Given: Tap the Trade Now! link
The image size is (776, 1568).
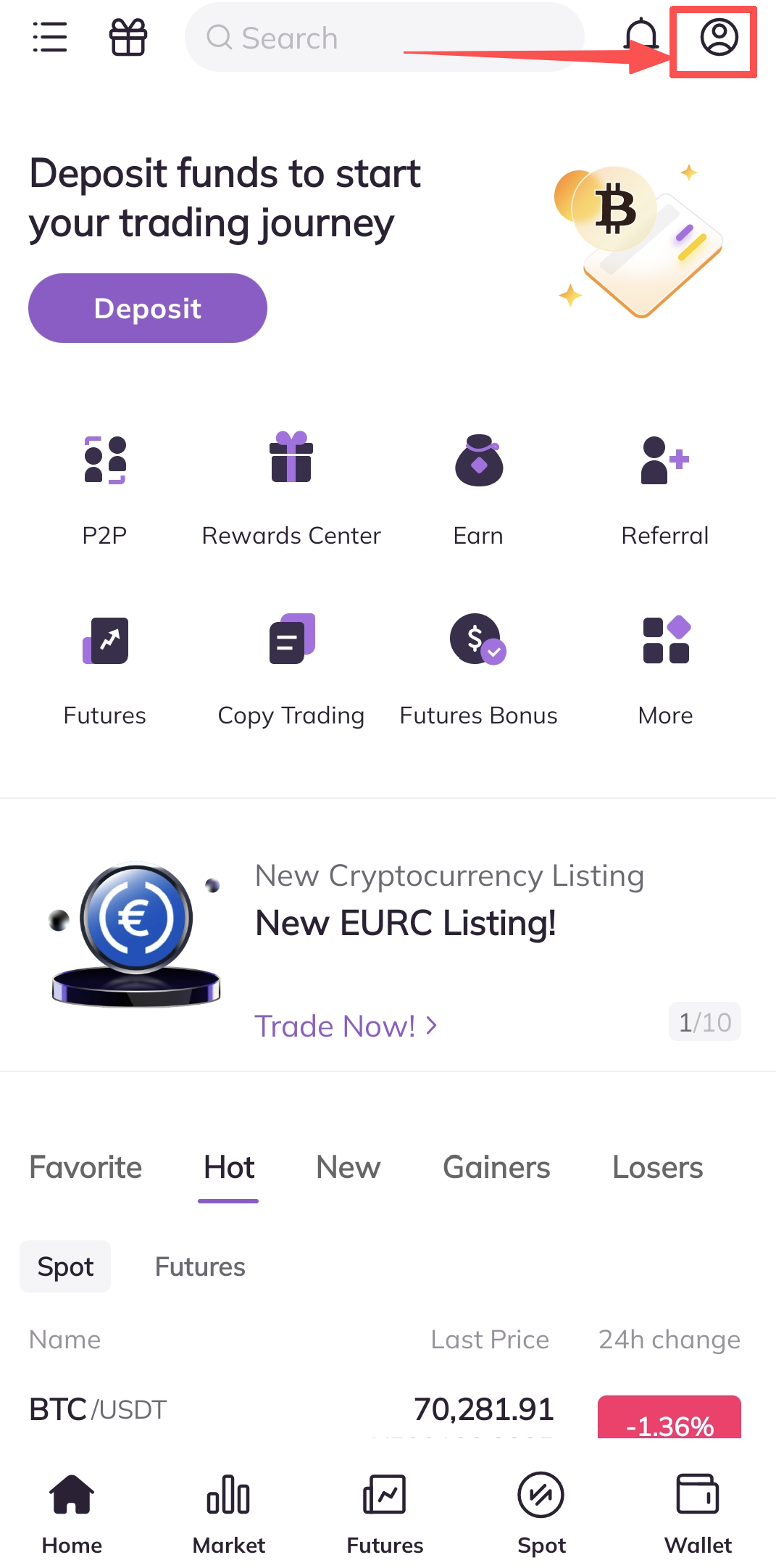Looking at the screenshot, I should pyautogui.click(x=346, y=1026).
